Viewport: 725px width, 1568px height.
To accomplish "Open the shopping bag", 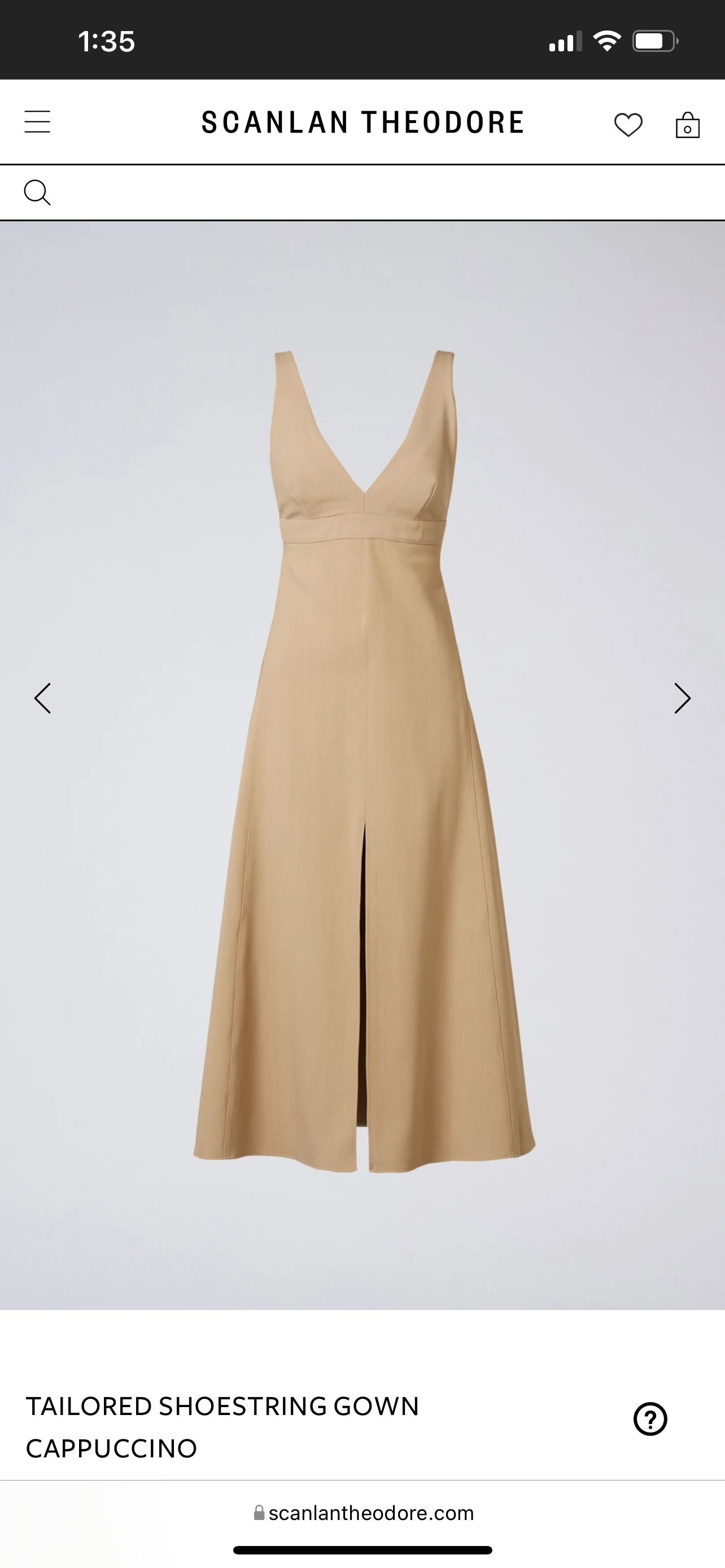I will click(x=687, y=125).
